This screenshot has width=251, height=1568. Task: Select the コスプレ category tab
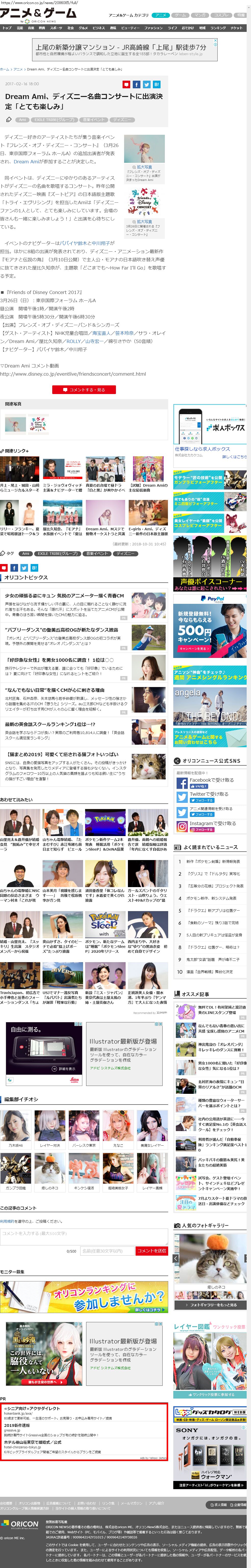(221, 15)
